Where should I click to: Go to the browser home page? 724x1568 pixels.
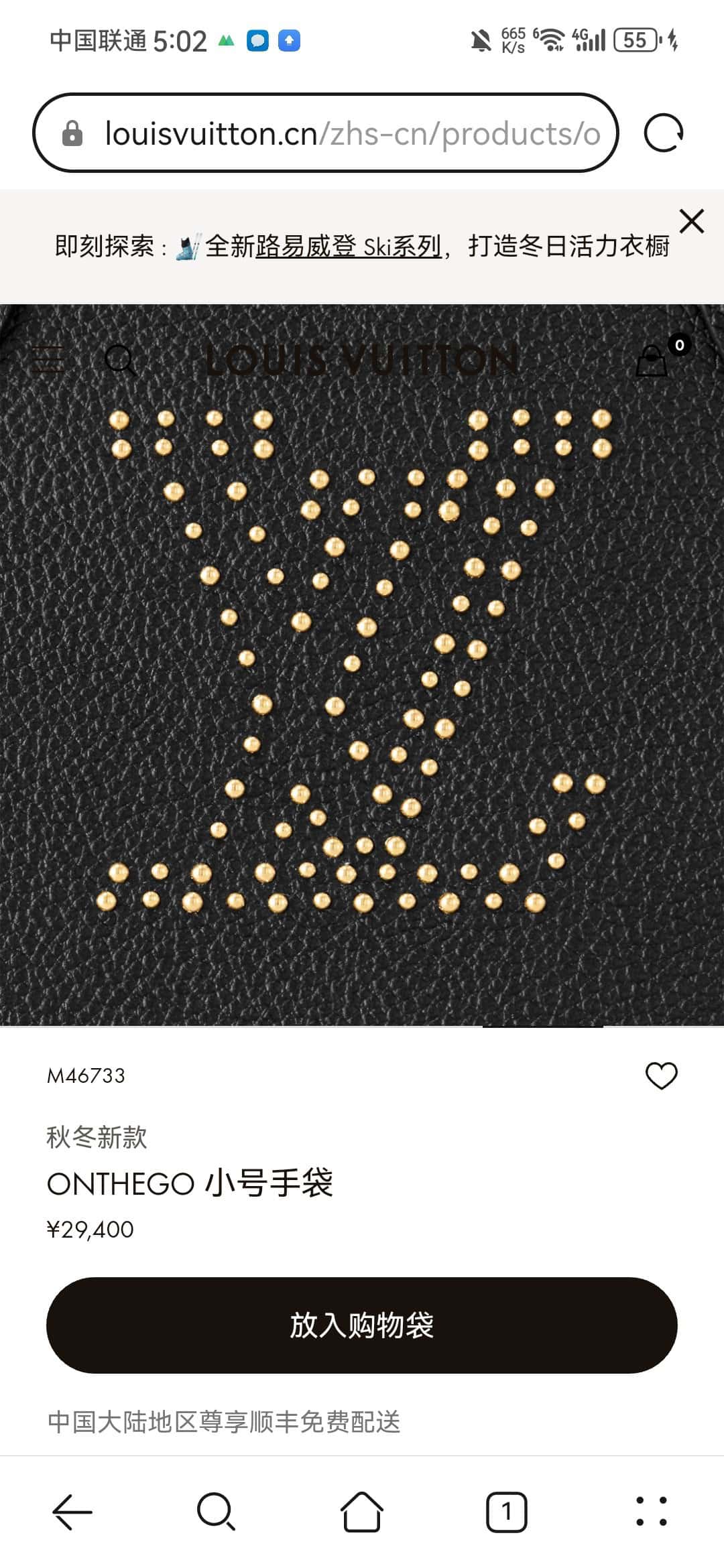(x=362, y=1512)
